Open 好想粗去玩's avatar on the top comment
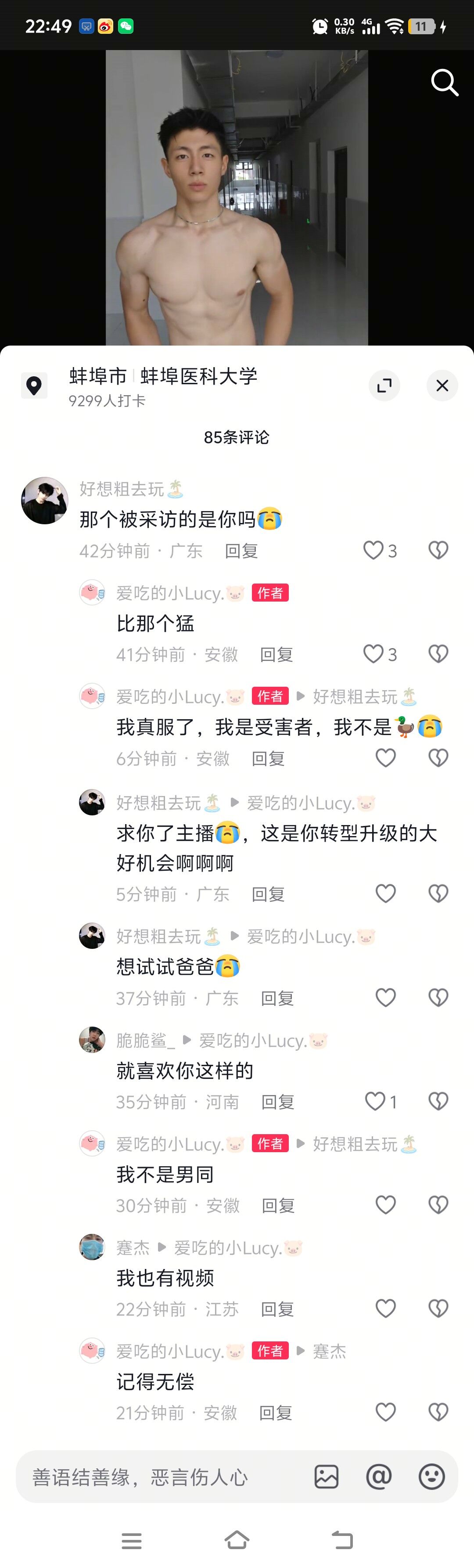Screen dimensions: 474x1568 coord(44,501)
